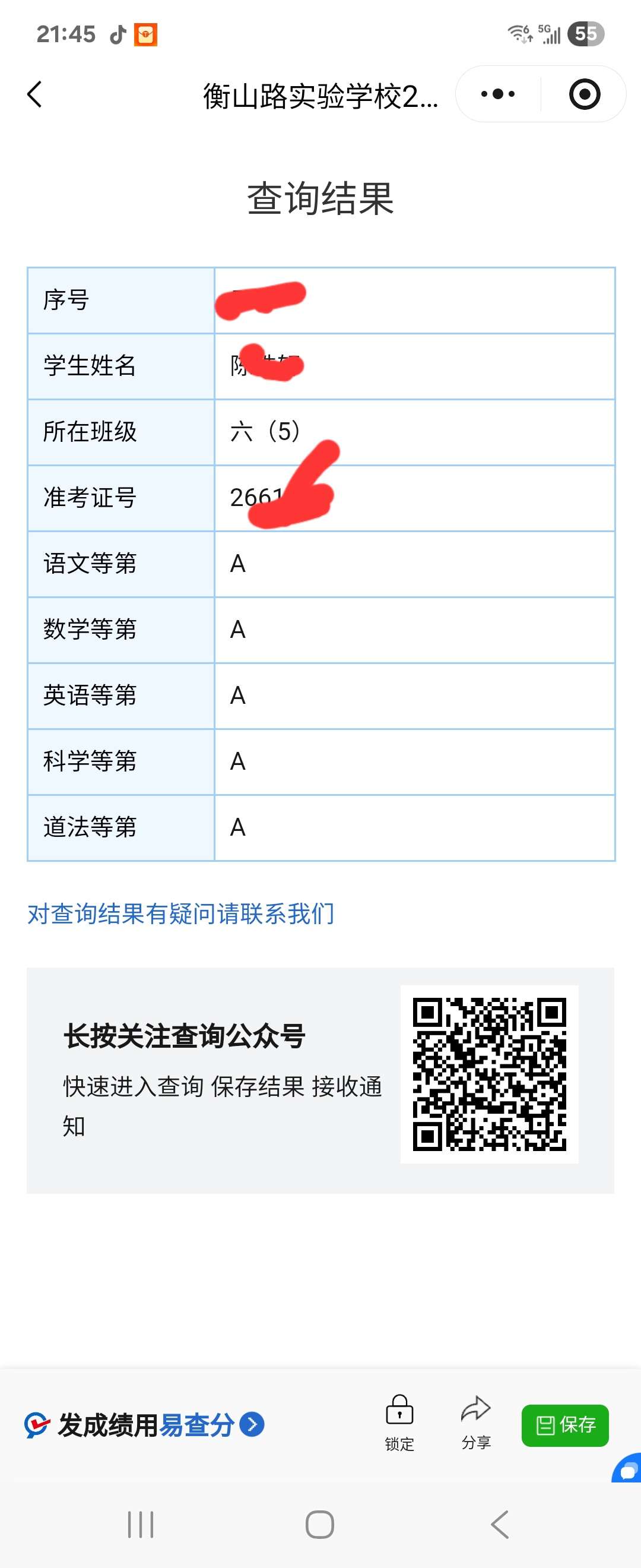
Task: Go to the system home screen
Action: pos(320,1525)
